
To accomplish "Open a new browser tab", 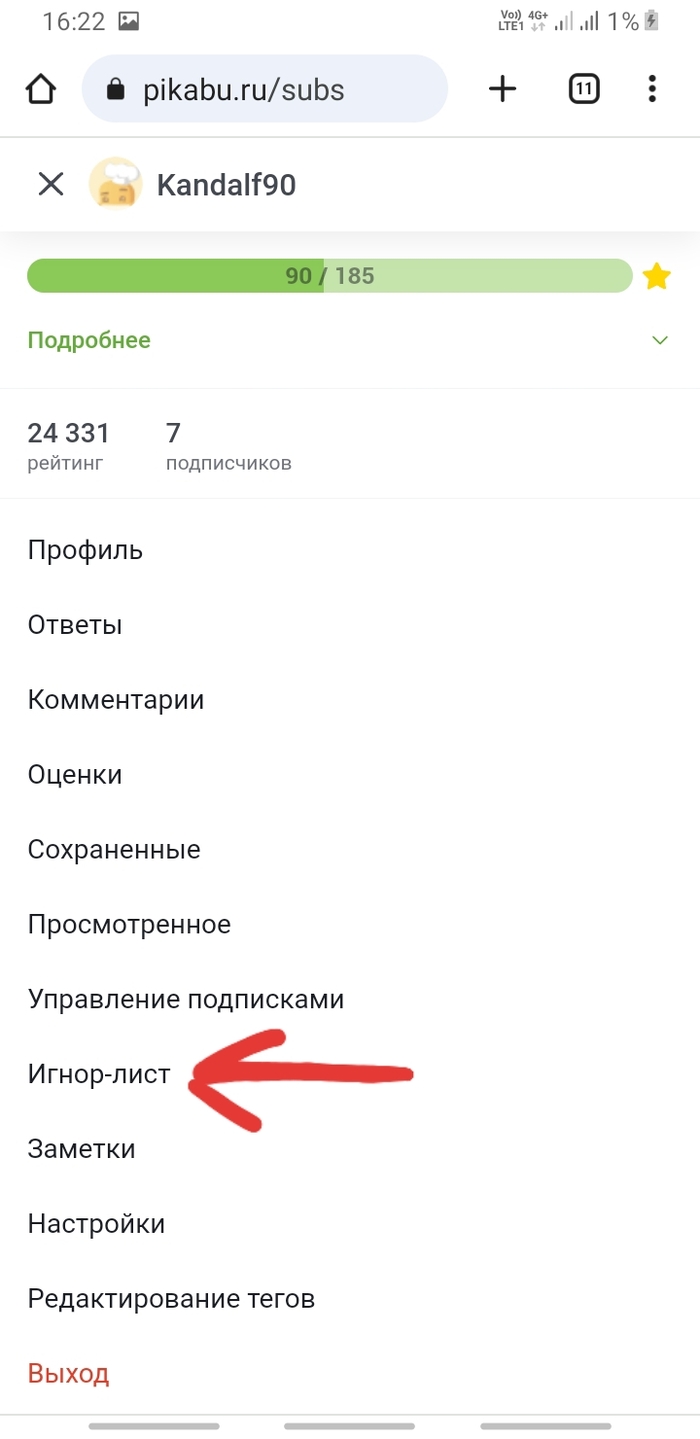I will tap(502, 90).
